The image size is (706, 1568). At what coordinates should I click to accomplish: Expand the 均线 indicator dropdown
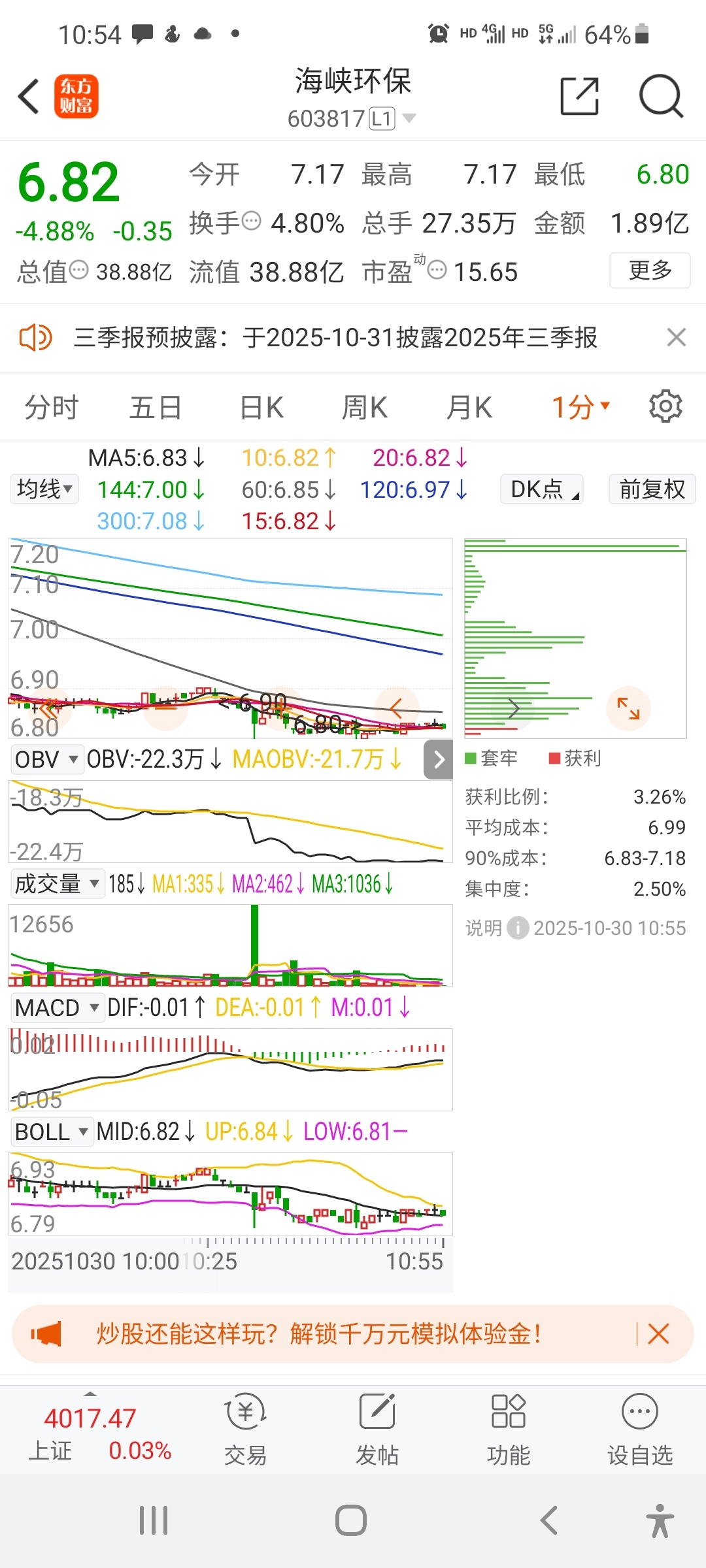[44, 489]
